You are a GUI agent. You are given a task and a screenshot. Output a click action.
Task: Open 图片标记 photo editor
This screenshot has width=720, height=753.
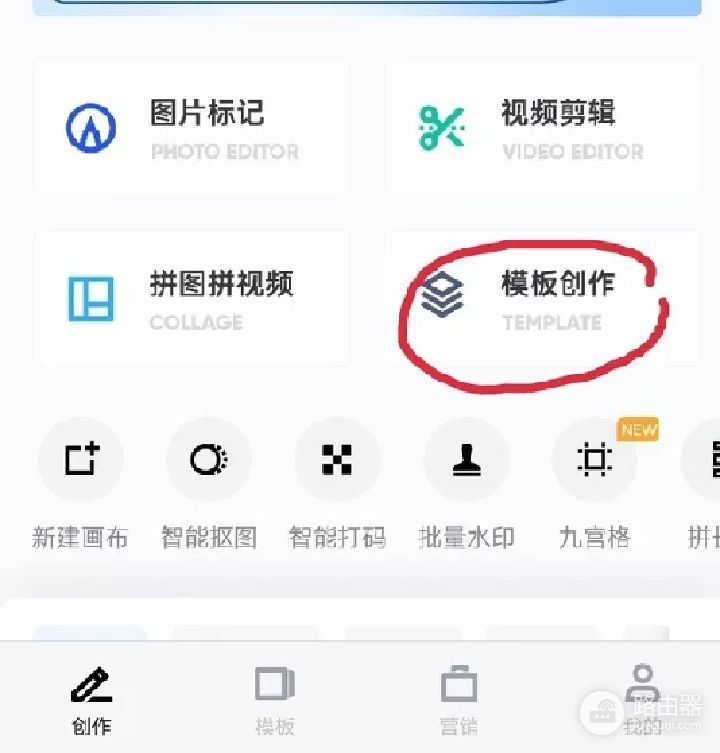[191, 129]
